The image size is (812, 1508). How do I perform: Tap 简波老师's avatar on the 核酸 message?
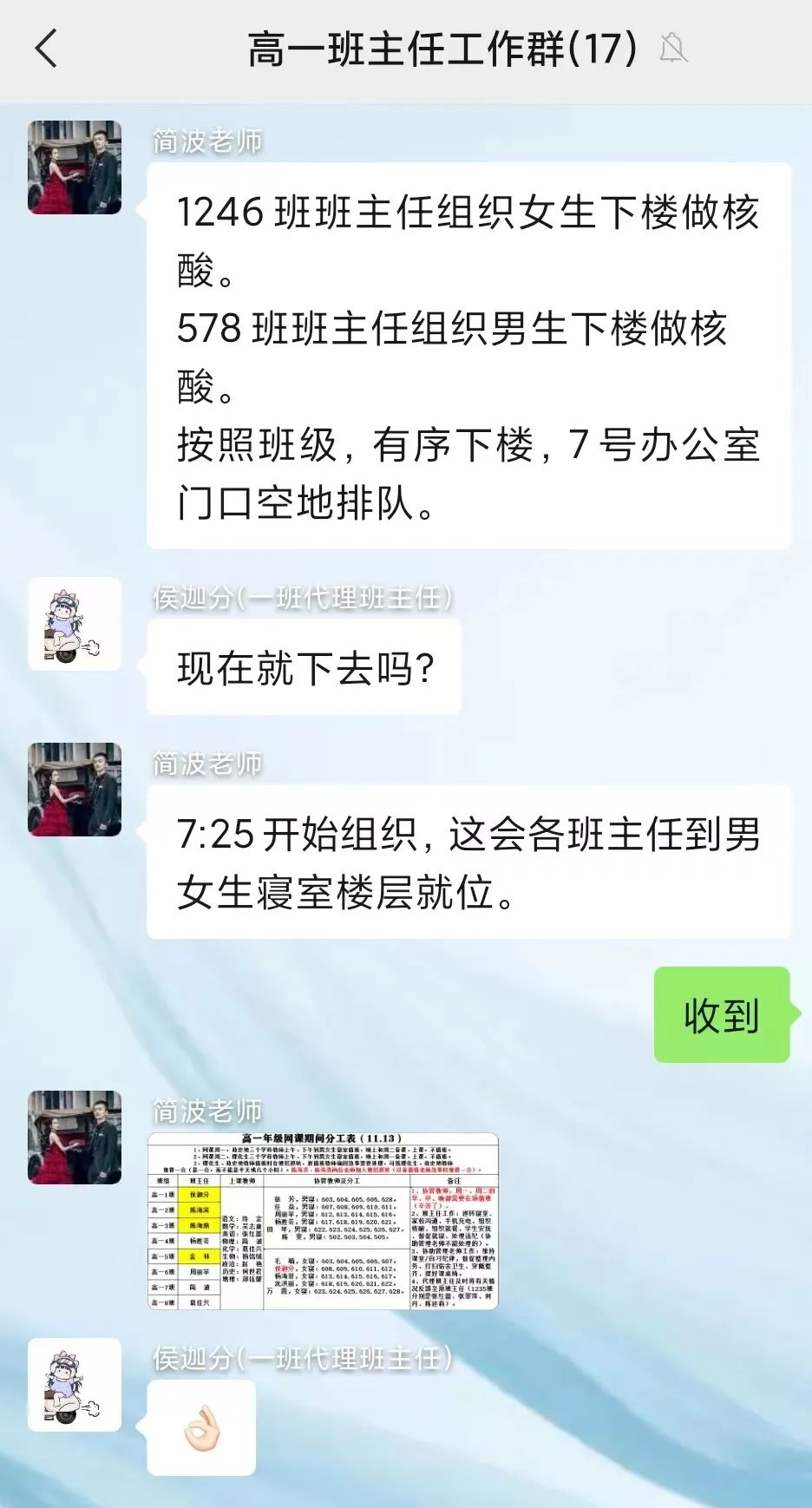coord(75,167)
